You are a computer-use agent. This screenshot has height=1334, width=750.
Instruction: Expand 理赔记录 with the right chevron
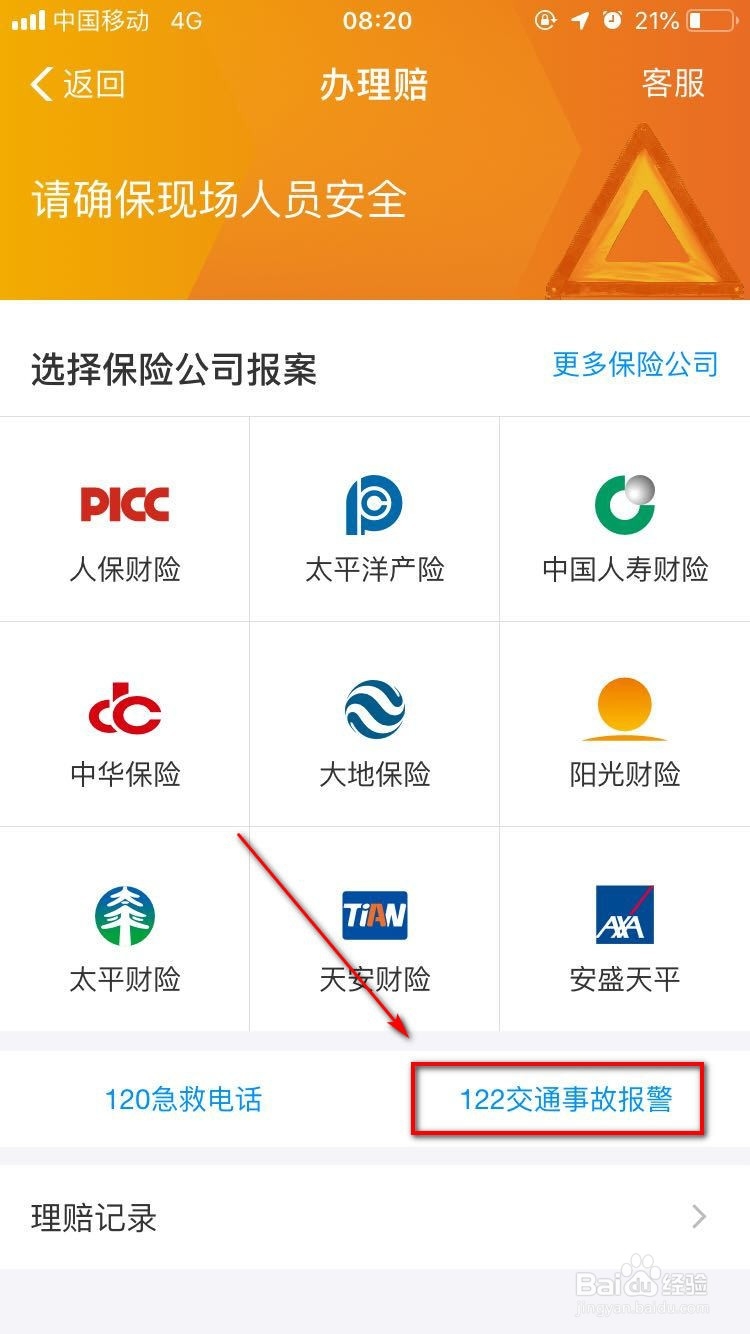pos(702,1216)
